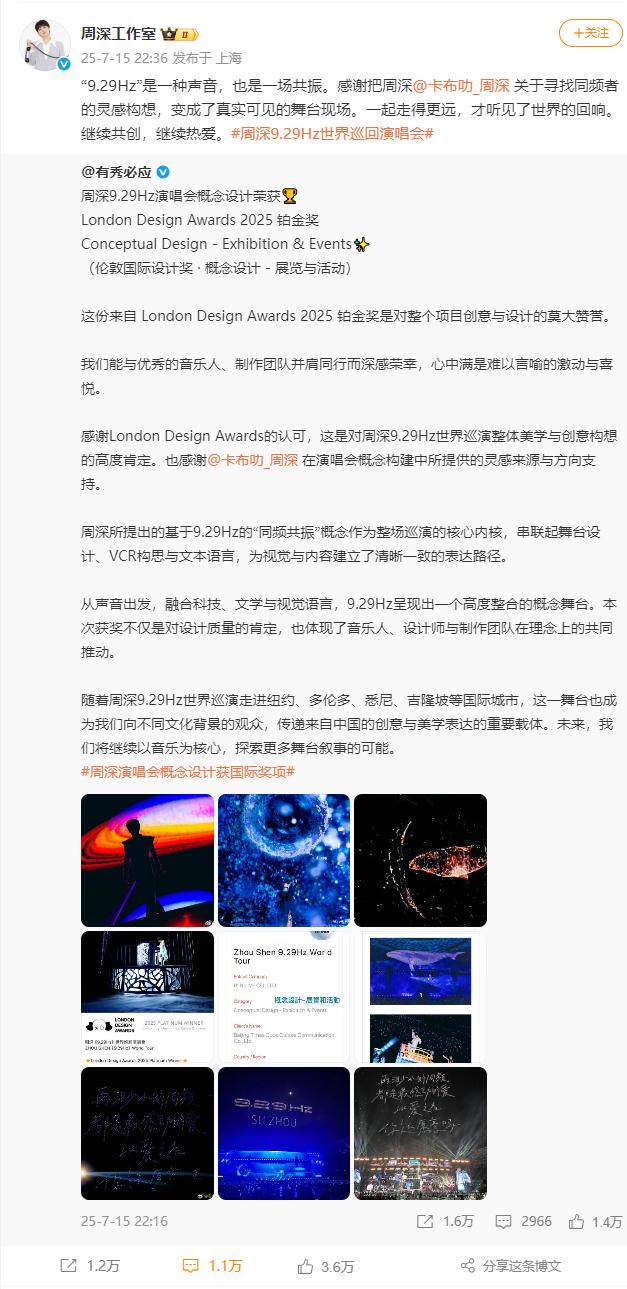Screen dimensions: 627x1289
Task: View the planet stage photo thumbnail
Action: click(x=147, y=860)
